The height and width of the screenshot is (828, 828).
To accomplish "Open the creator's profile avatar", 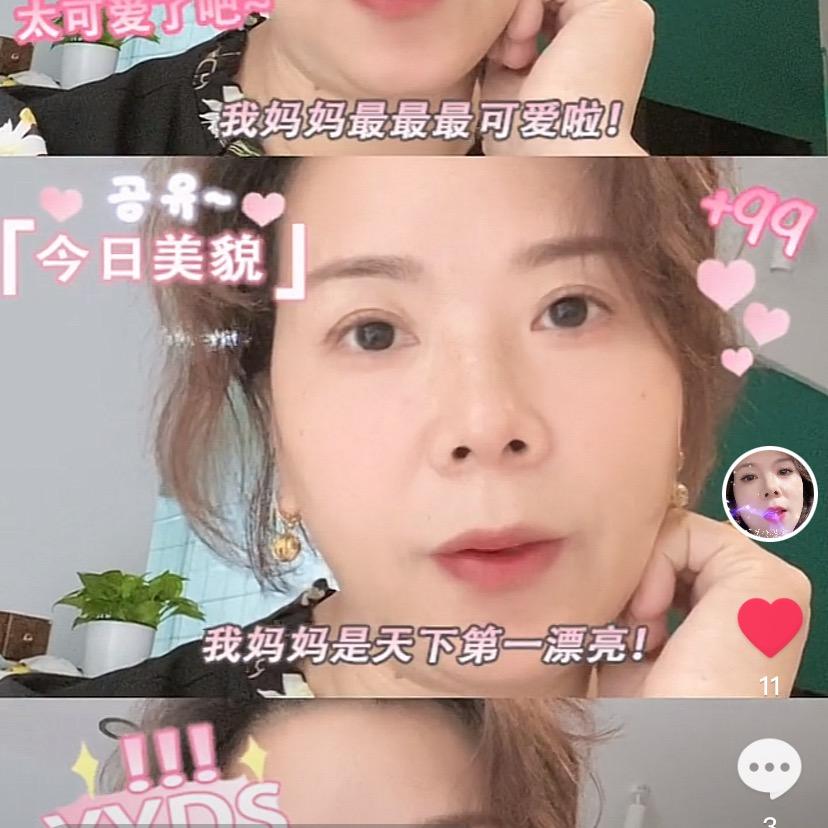I will pos(770,494).
